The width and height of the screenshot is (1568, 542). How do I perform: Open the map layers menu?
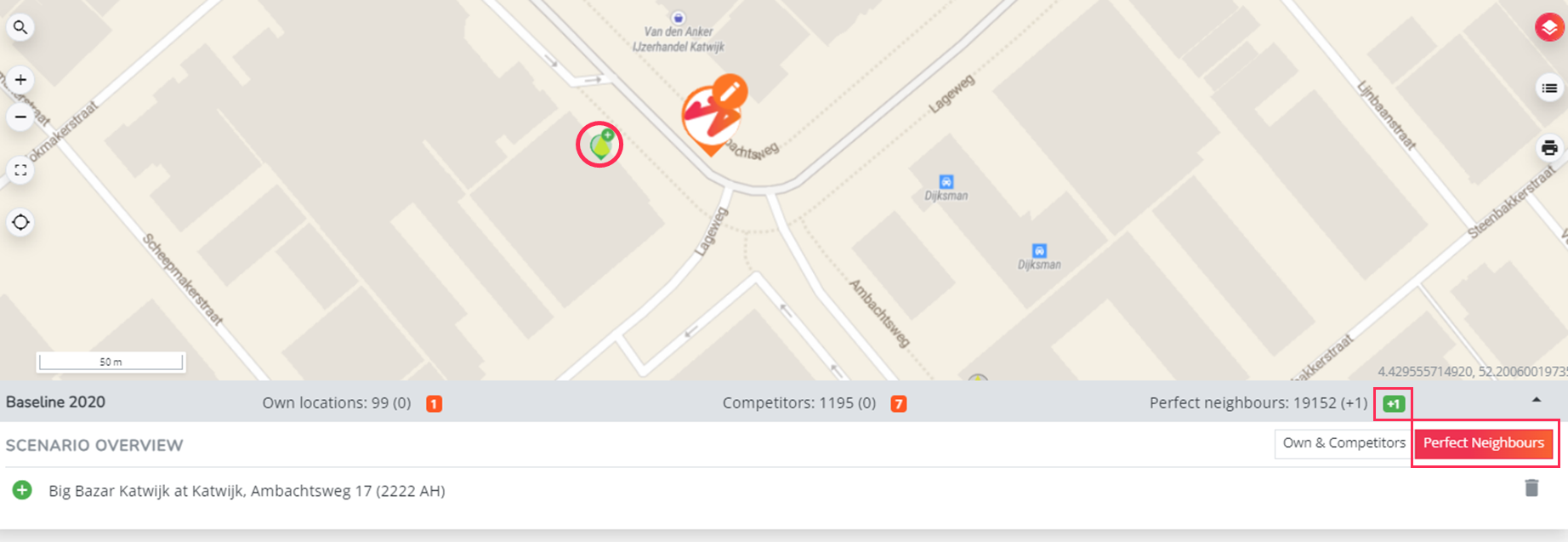1549,27
